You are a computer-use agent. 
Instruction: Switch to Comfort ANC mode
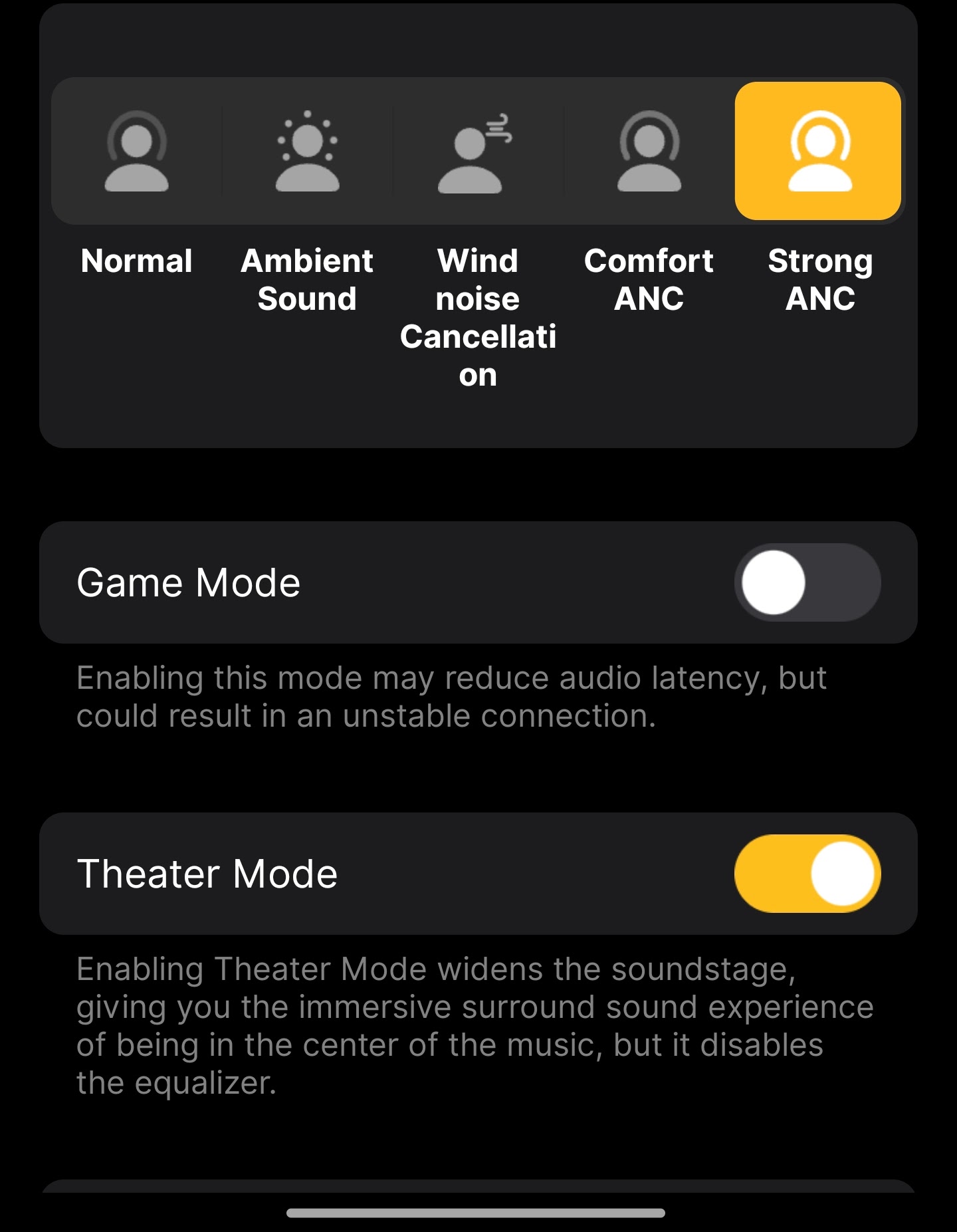click(649, 152)
